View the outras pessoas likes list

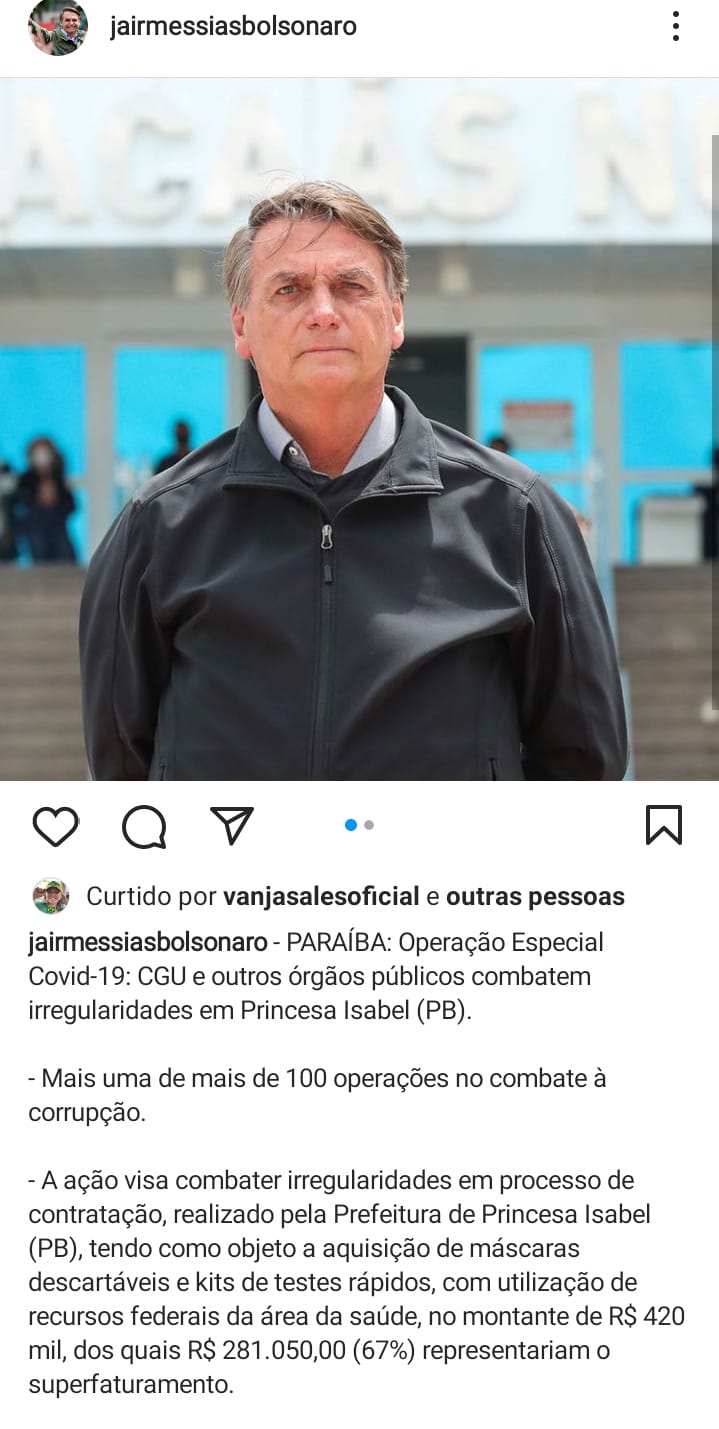pyautogui.click(x=535, y=897)
